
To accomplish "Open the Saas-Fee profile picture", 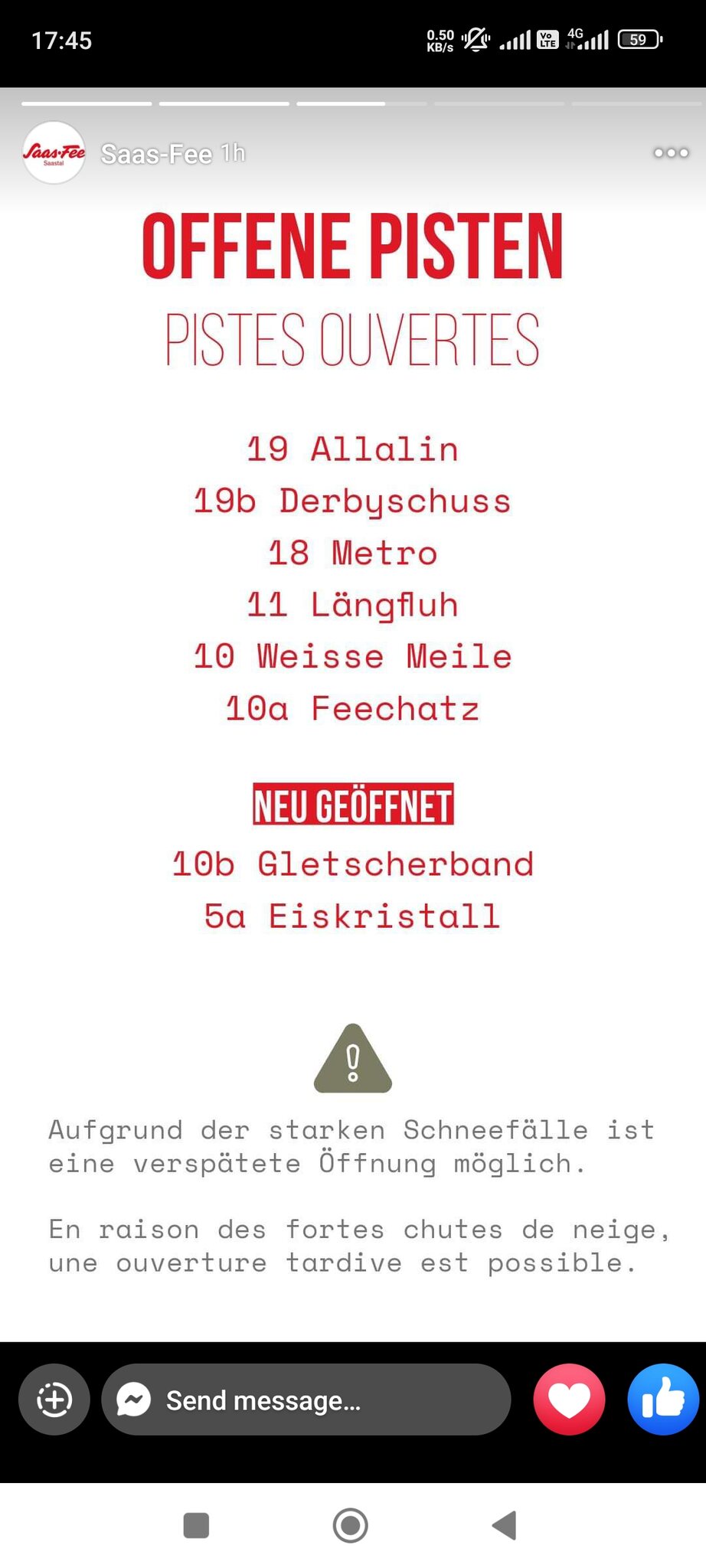I will click(54, 153).
